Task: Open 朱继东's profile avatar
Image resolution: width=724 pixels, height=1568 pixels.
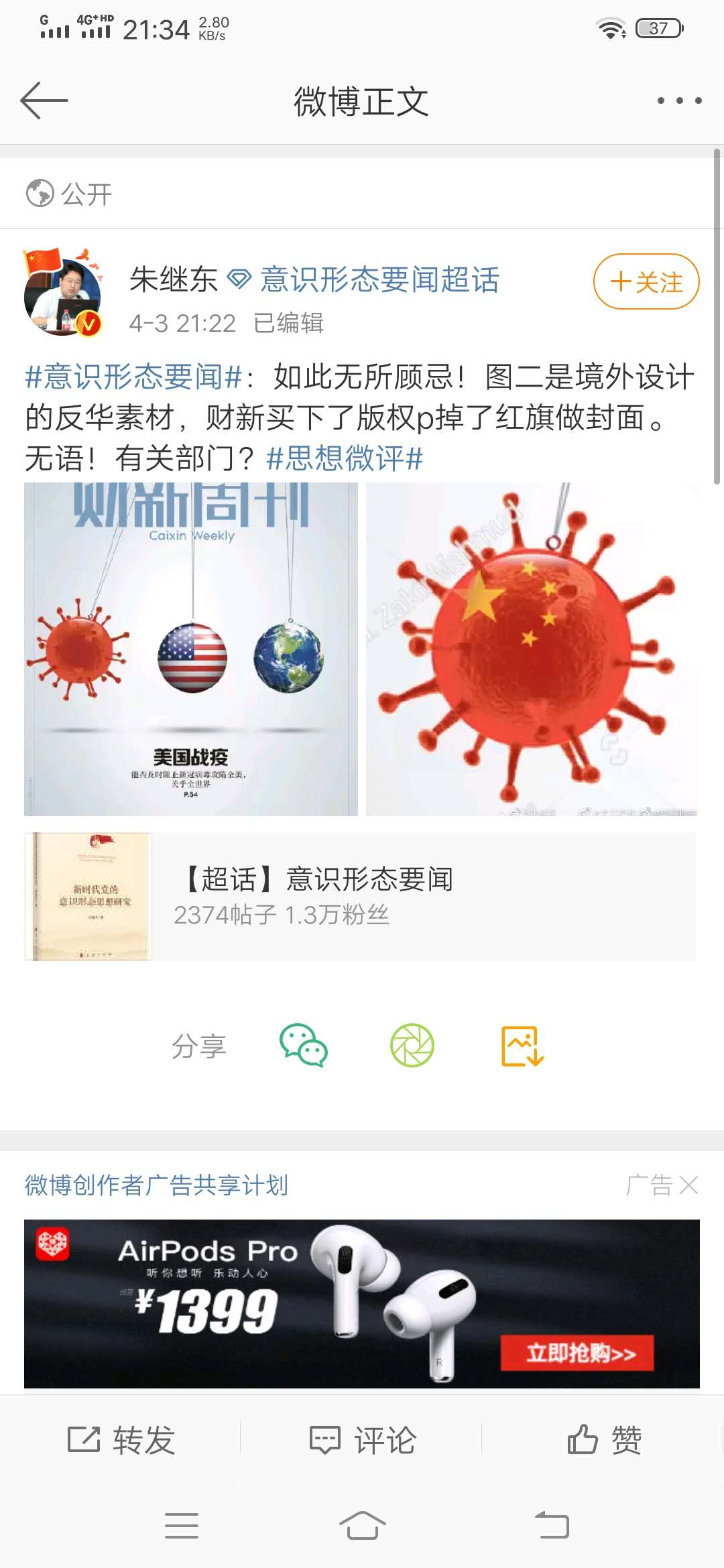Action: click(x=64, y=291)
